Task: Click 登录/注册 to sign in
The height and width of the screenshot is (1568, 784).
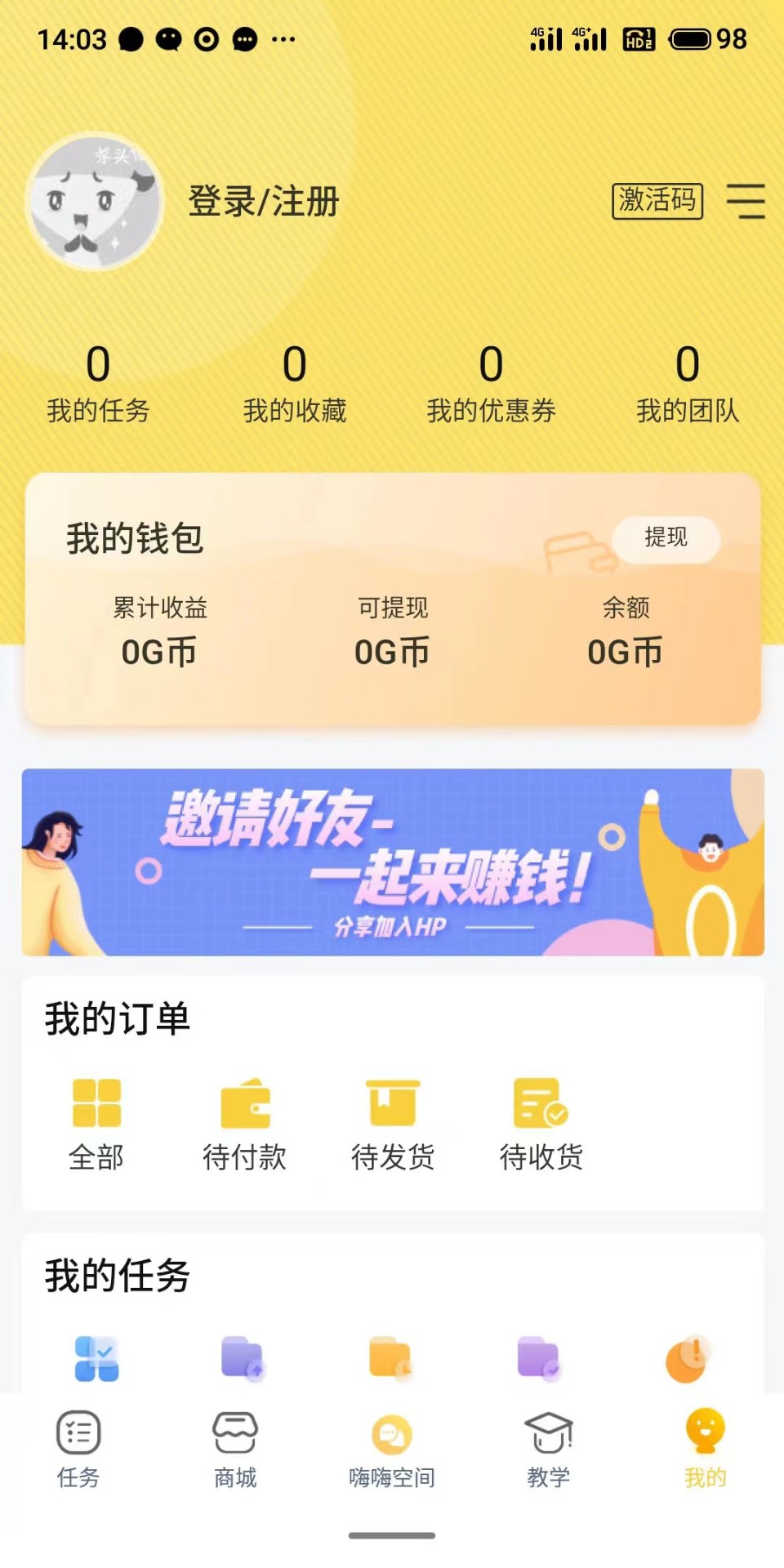Action: point(263,203)
